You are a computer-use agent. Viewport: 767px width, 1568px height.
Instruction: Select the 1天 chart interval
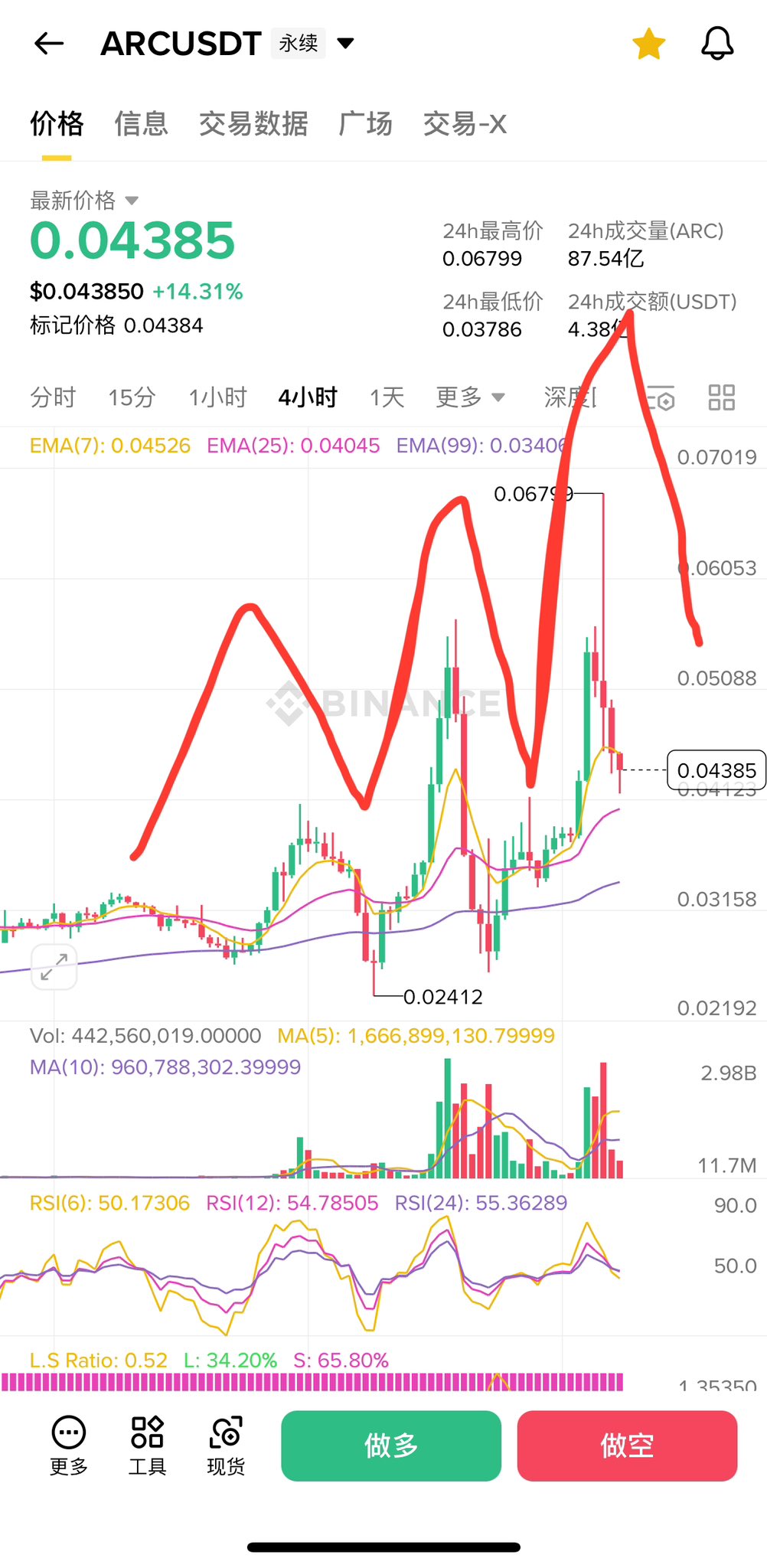click(387, 397)
